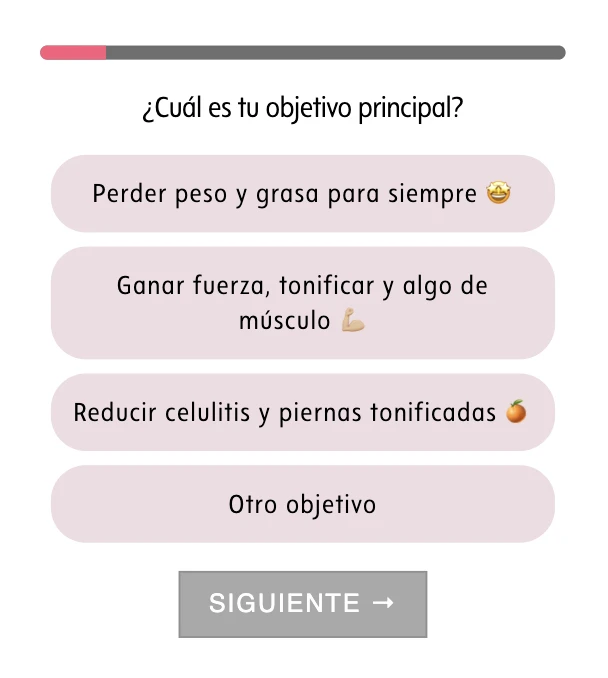Tap the SIGUIENTE button to continue
This screenshot has height=678, width=608.
pos(302,604)
